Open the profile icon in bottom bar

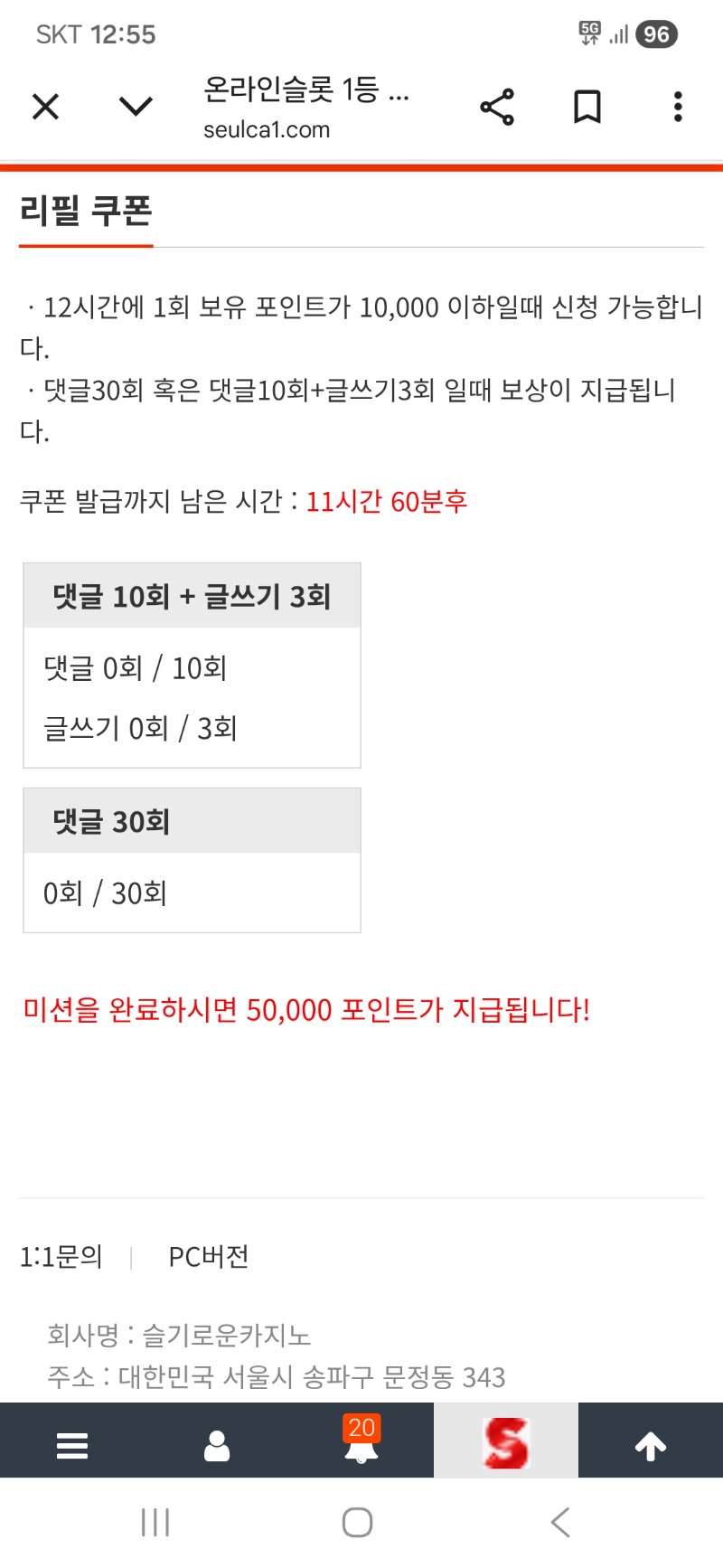coord(217,1445)
